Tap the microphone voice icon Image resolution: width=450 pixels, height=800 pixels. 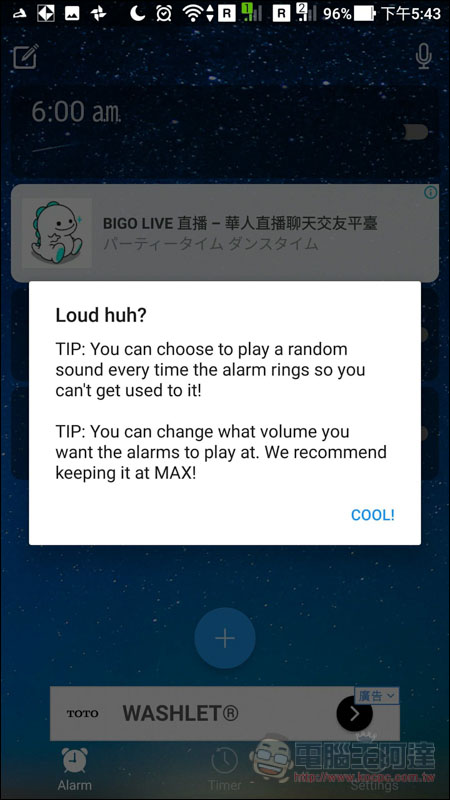click(x=423, y=56)
